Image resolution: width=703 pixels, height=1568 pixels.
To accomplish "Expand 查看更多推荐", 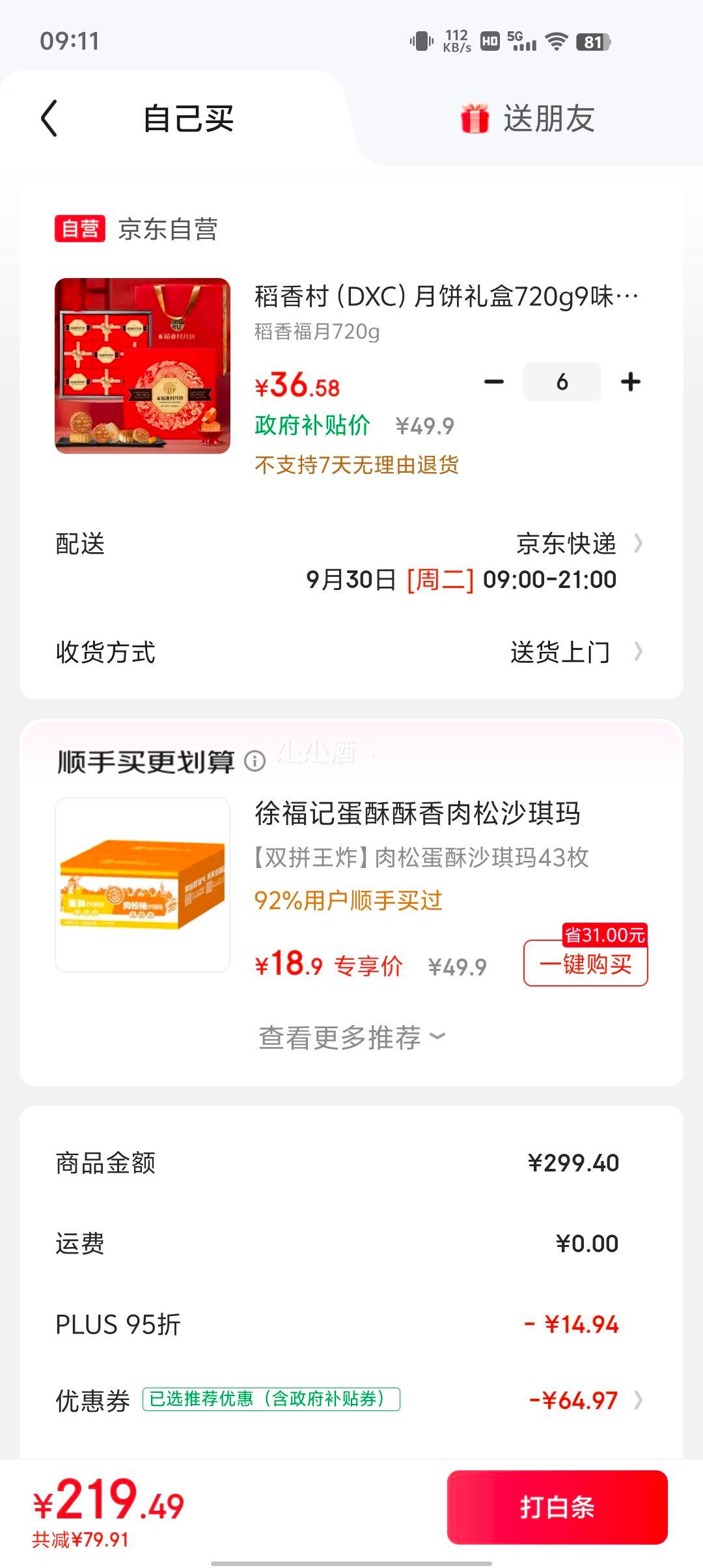I will [351, 1037].
